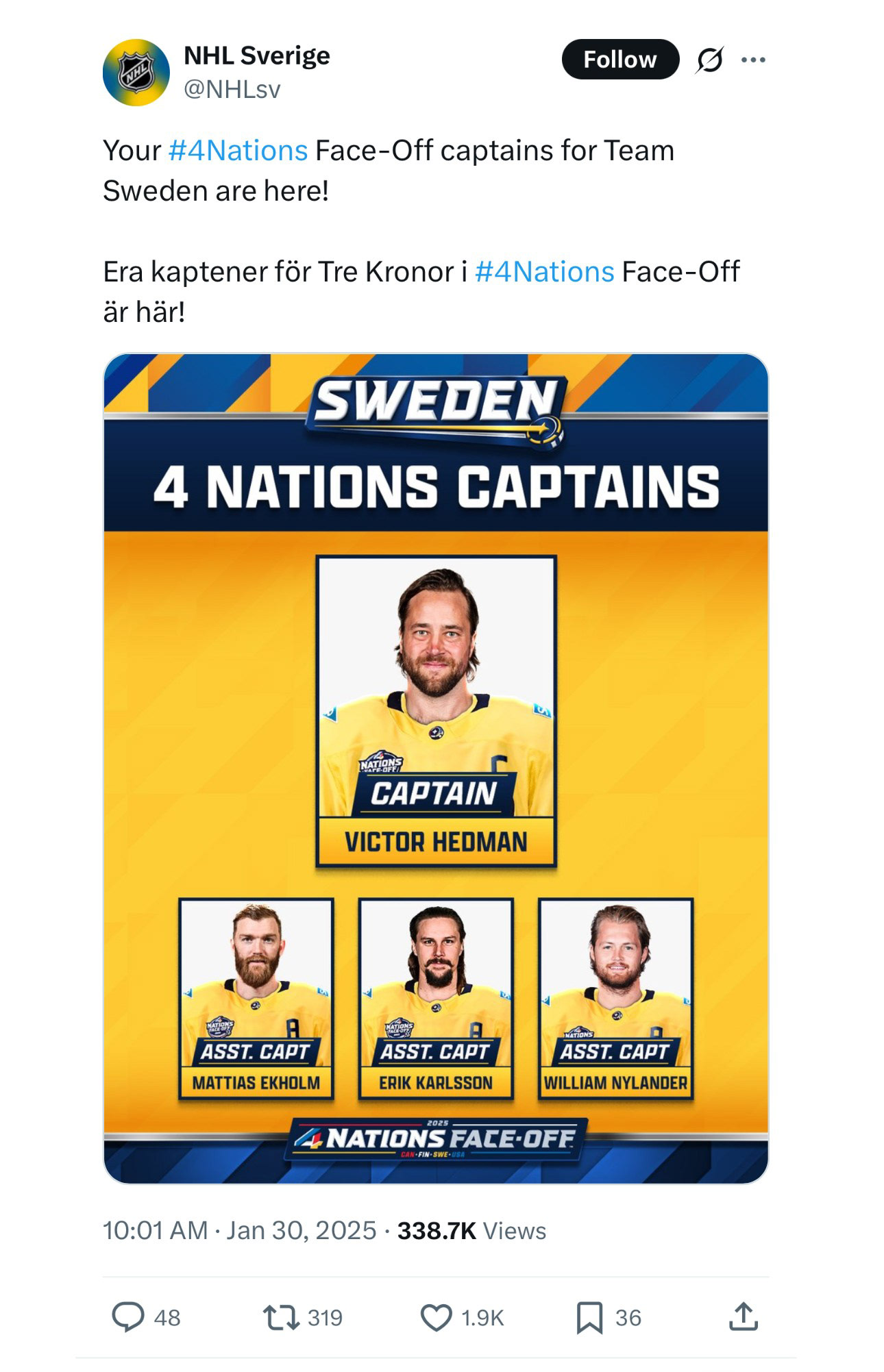The height and width of the screenshot is (1372, 884).
Task: Share the post using the share icon
Action: coord(744,1317)
